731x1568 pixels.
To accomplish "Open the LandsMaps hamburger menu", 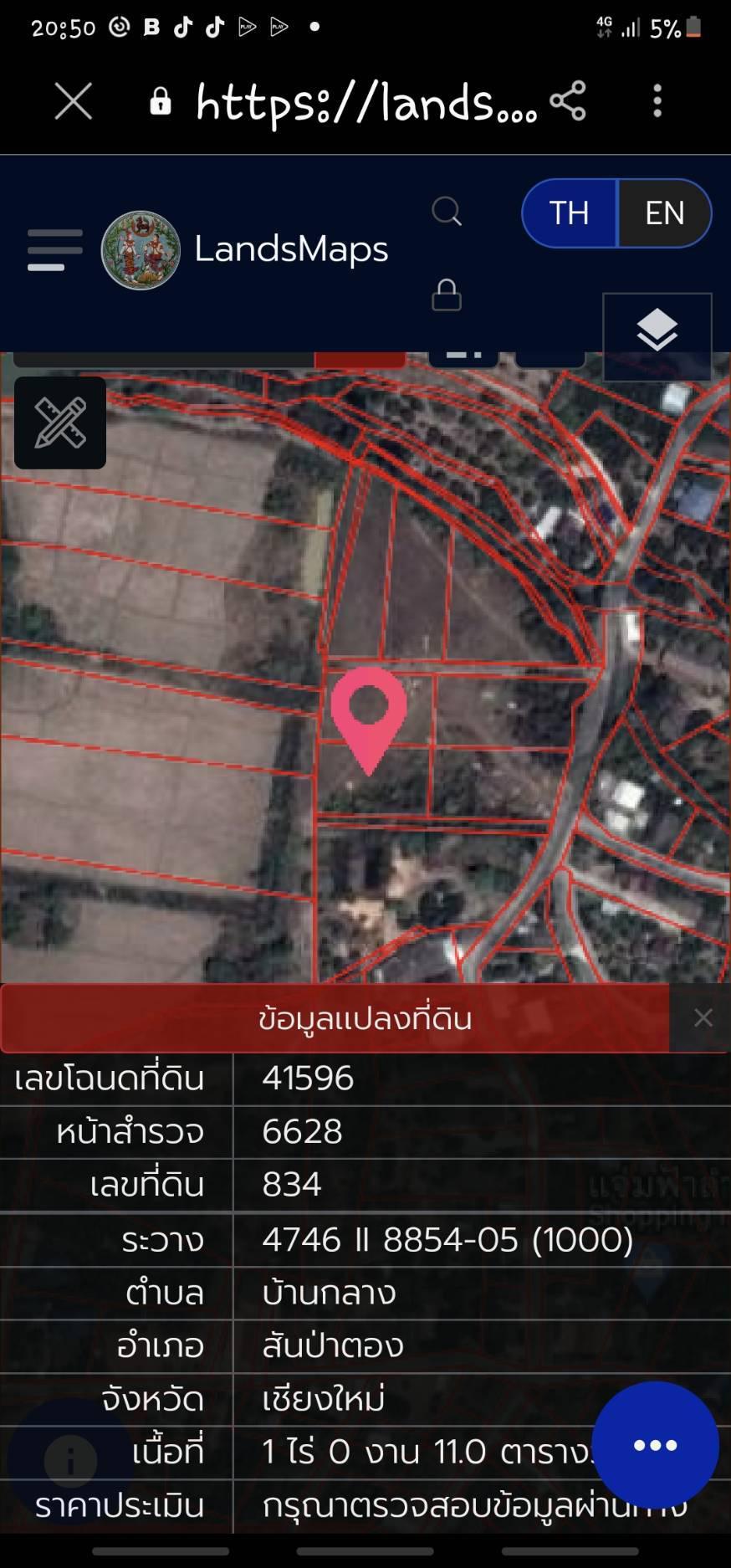I will tap(54, 250).
